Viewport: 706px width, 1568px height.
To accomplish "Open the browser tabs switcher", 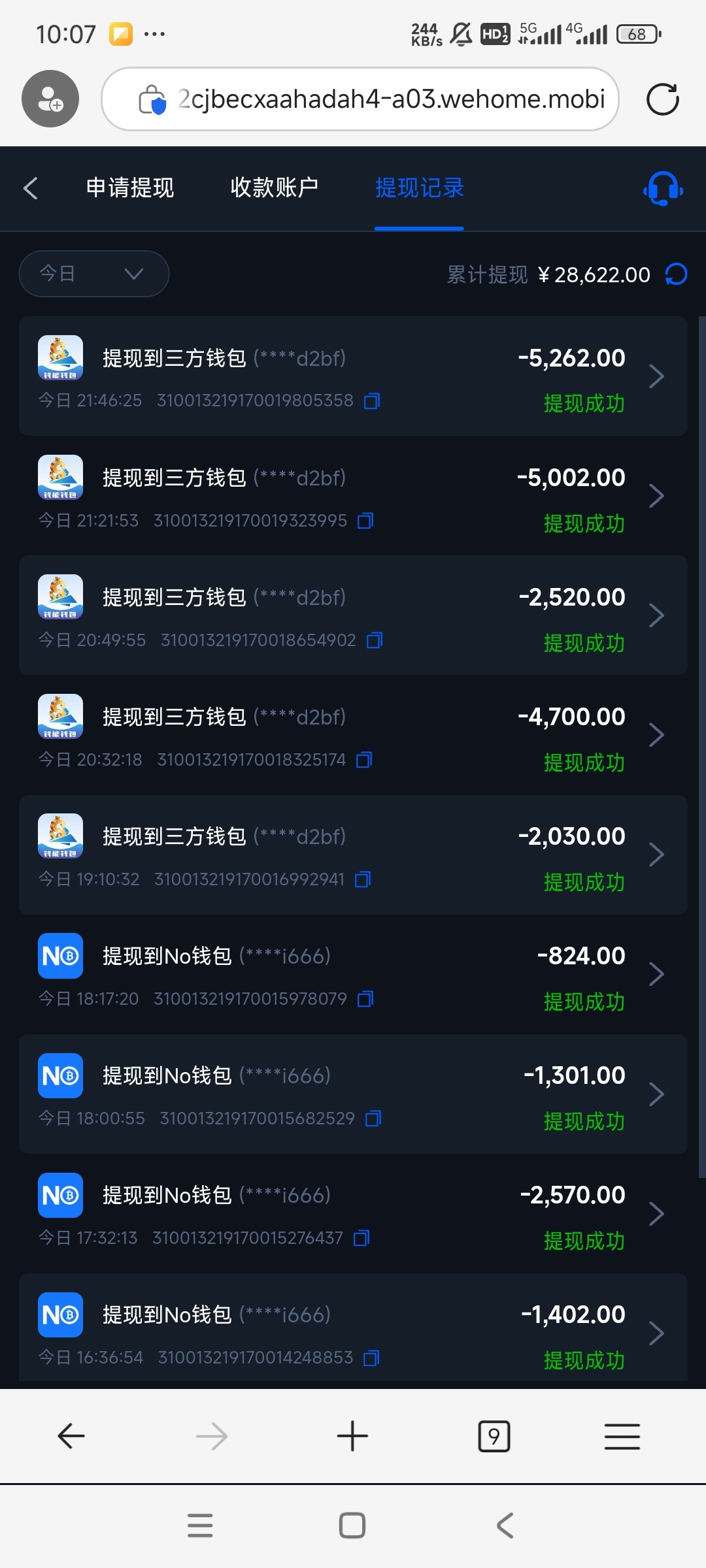I will (x=494, y=1436).
